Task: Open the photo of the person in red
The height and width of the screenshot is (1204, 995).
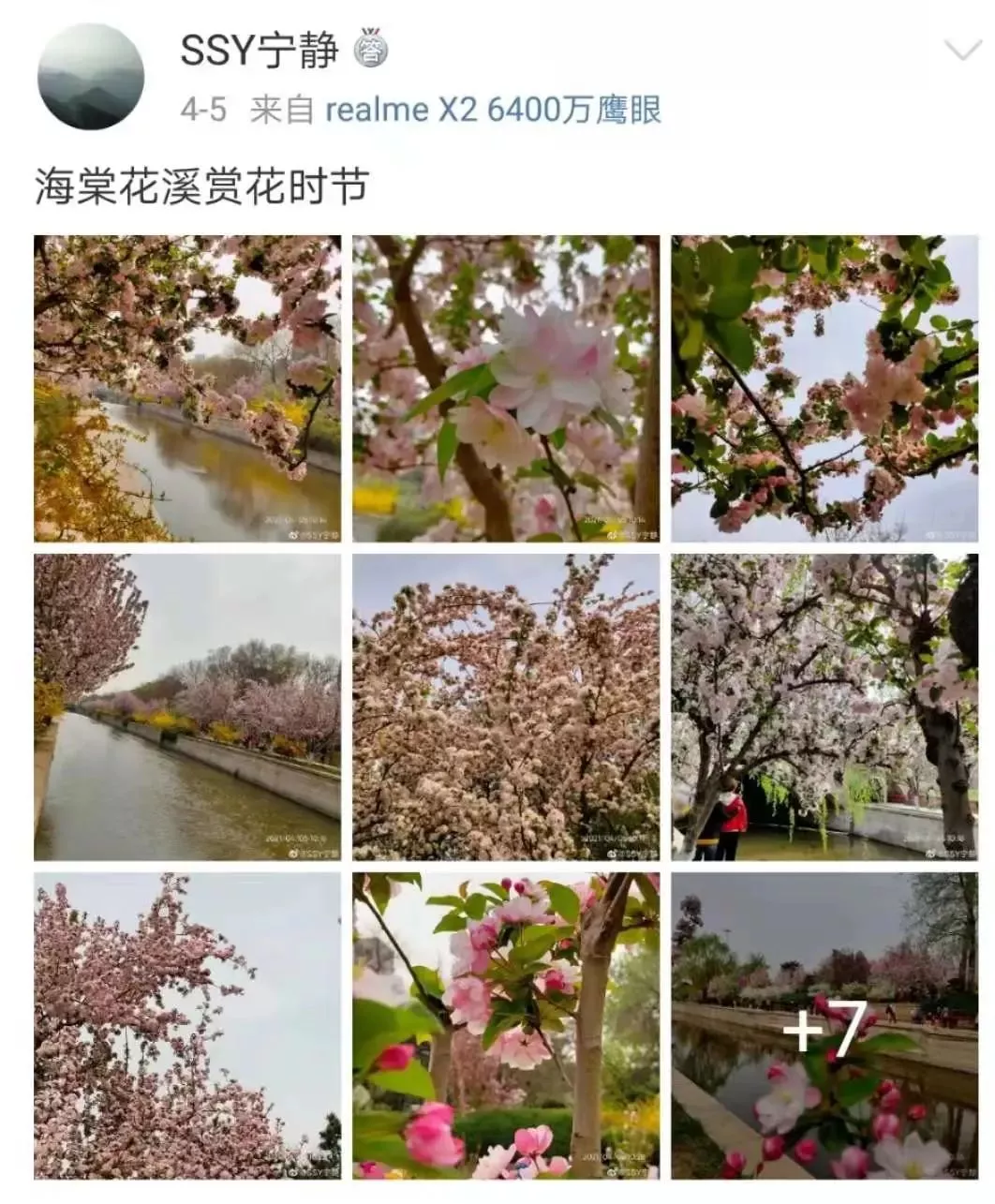Action: [x=824, y=706]
